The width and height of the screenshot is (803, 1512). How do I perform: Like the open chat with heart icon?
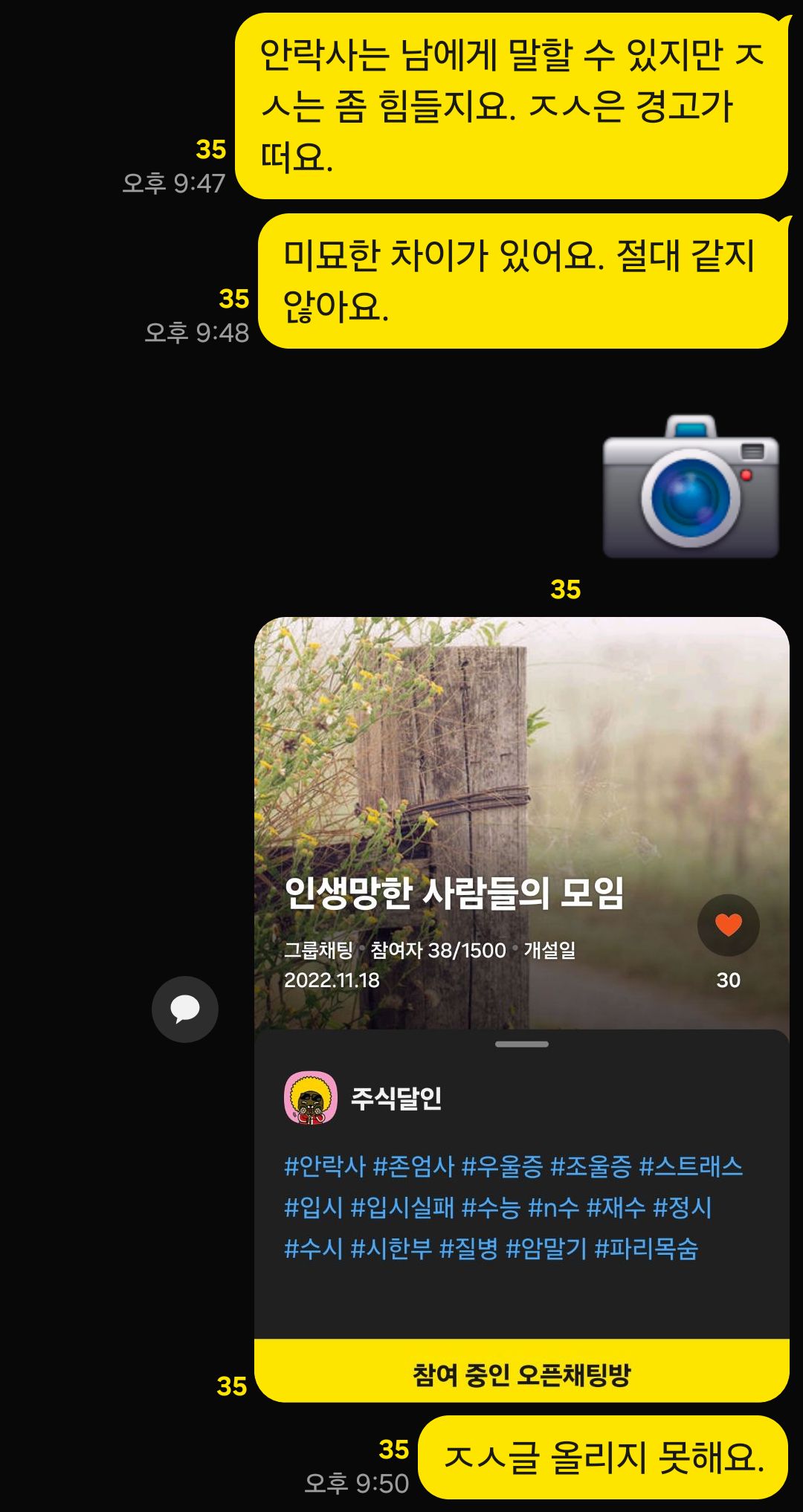point(728,925)
